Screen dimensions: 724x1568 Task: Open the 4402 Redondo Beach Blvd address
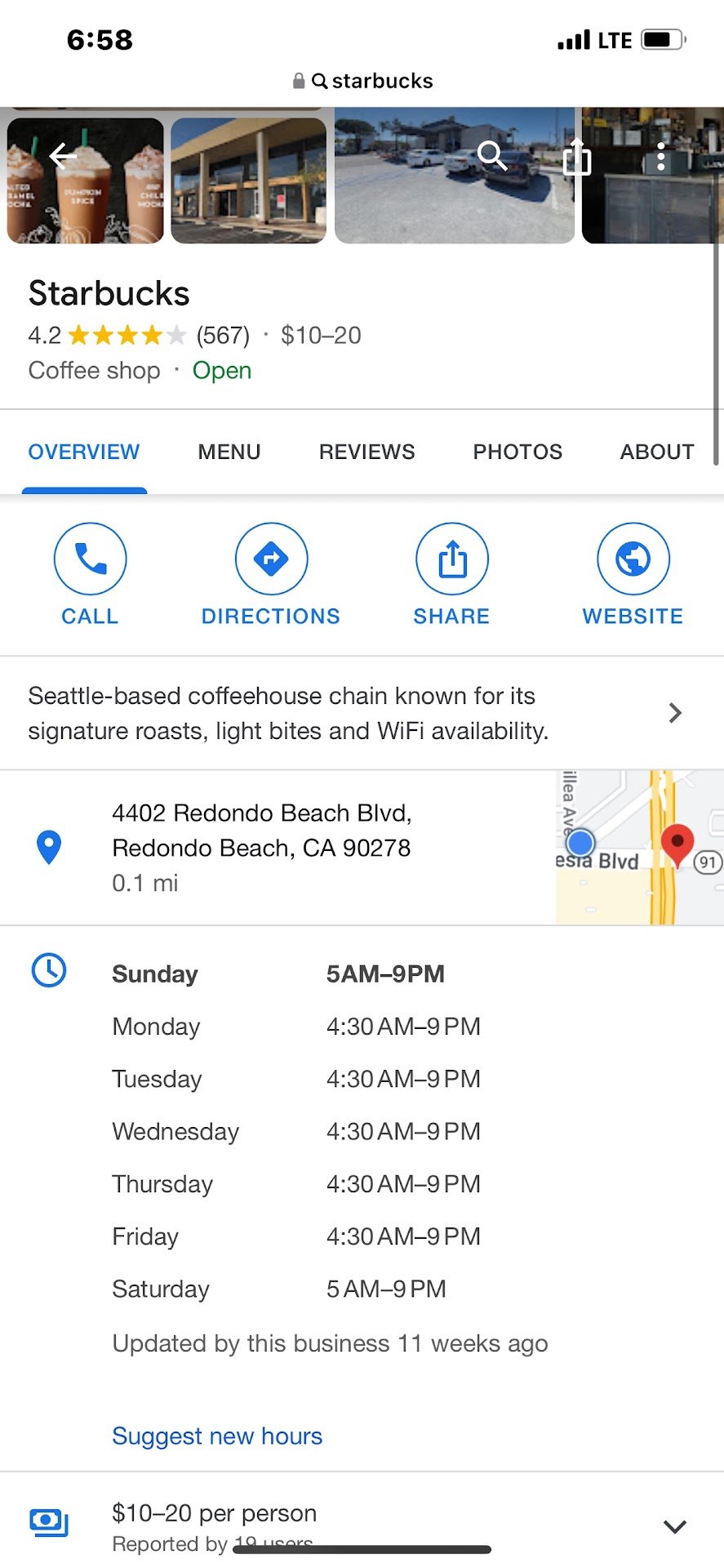(x=261, y=831)
